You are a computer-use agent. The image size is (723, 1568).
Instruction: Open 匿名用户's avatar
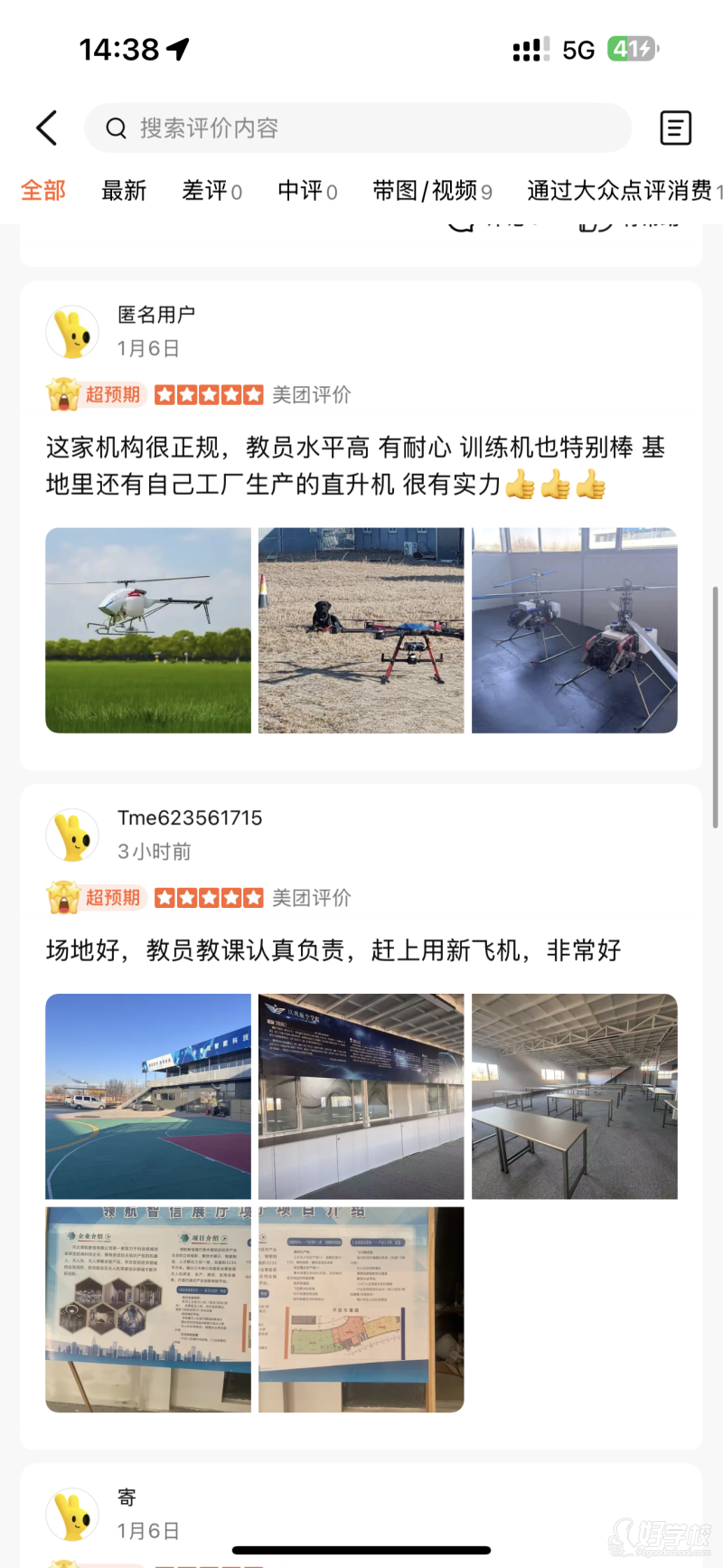coord(72,332)
